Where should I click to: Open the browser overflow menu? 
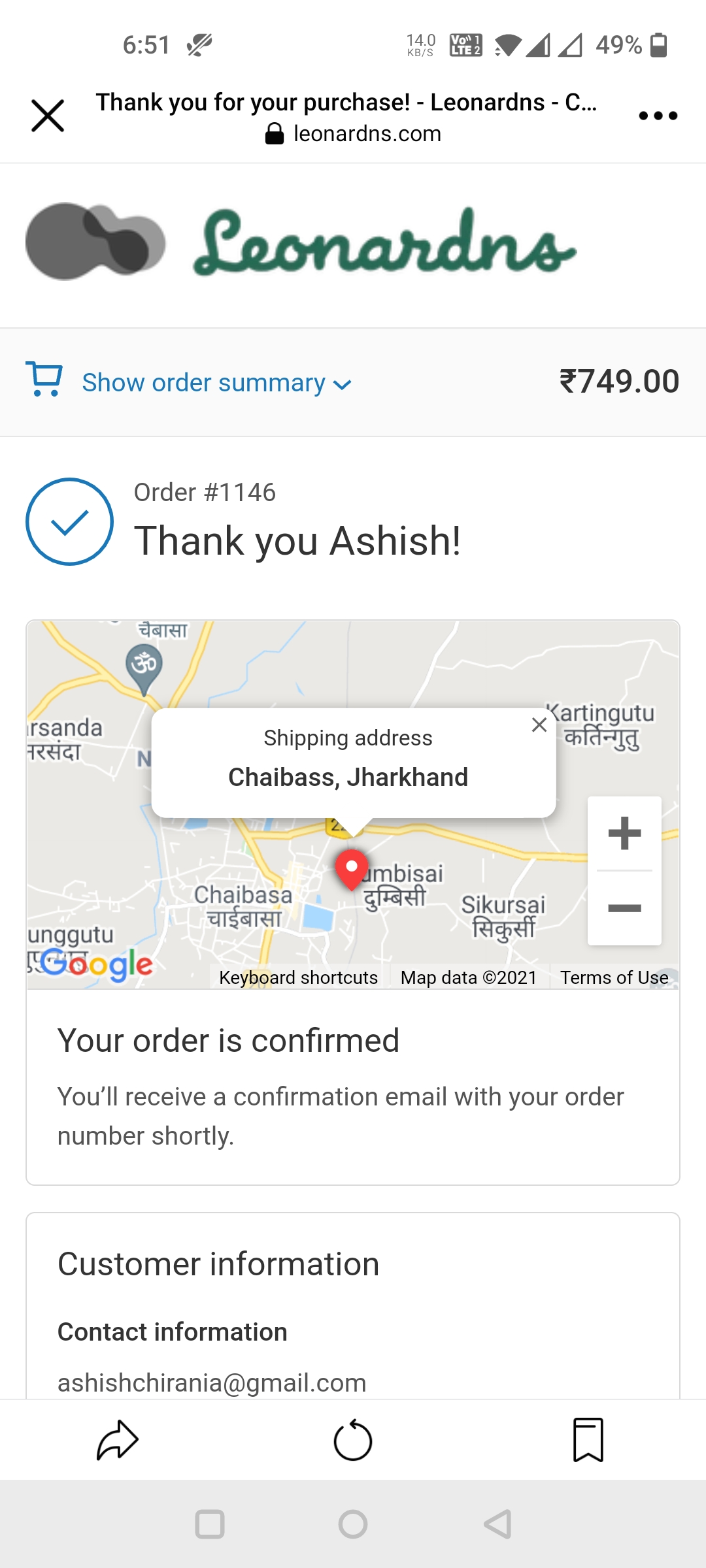(658, 116)
